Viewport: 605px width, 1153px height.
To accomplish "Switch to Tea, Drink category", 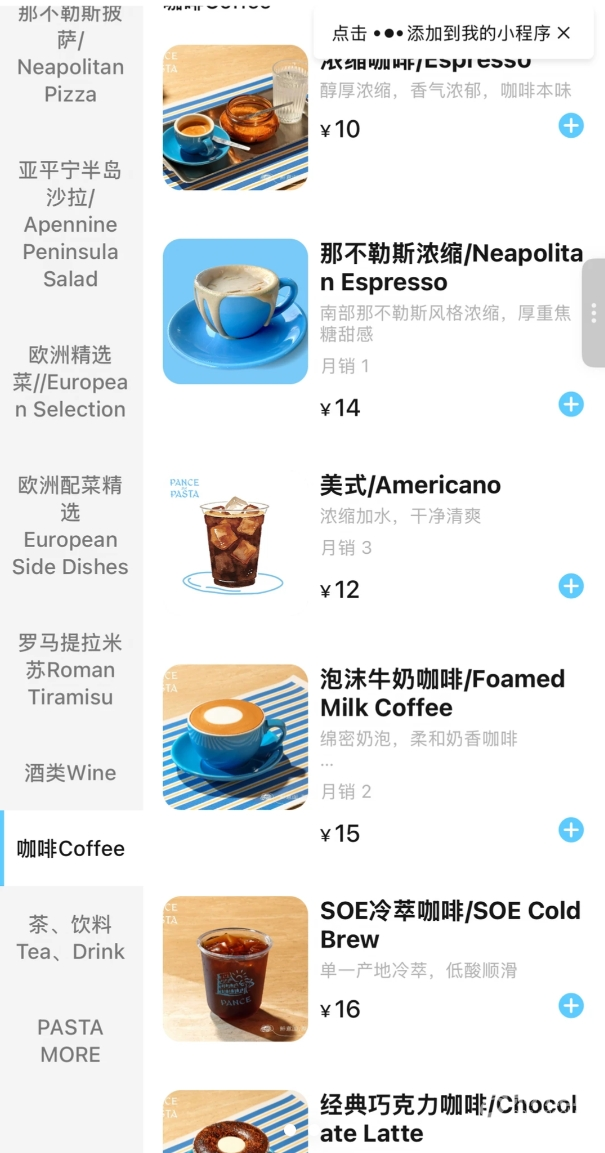I will click(x=71, y=938).
